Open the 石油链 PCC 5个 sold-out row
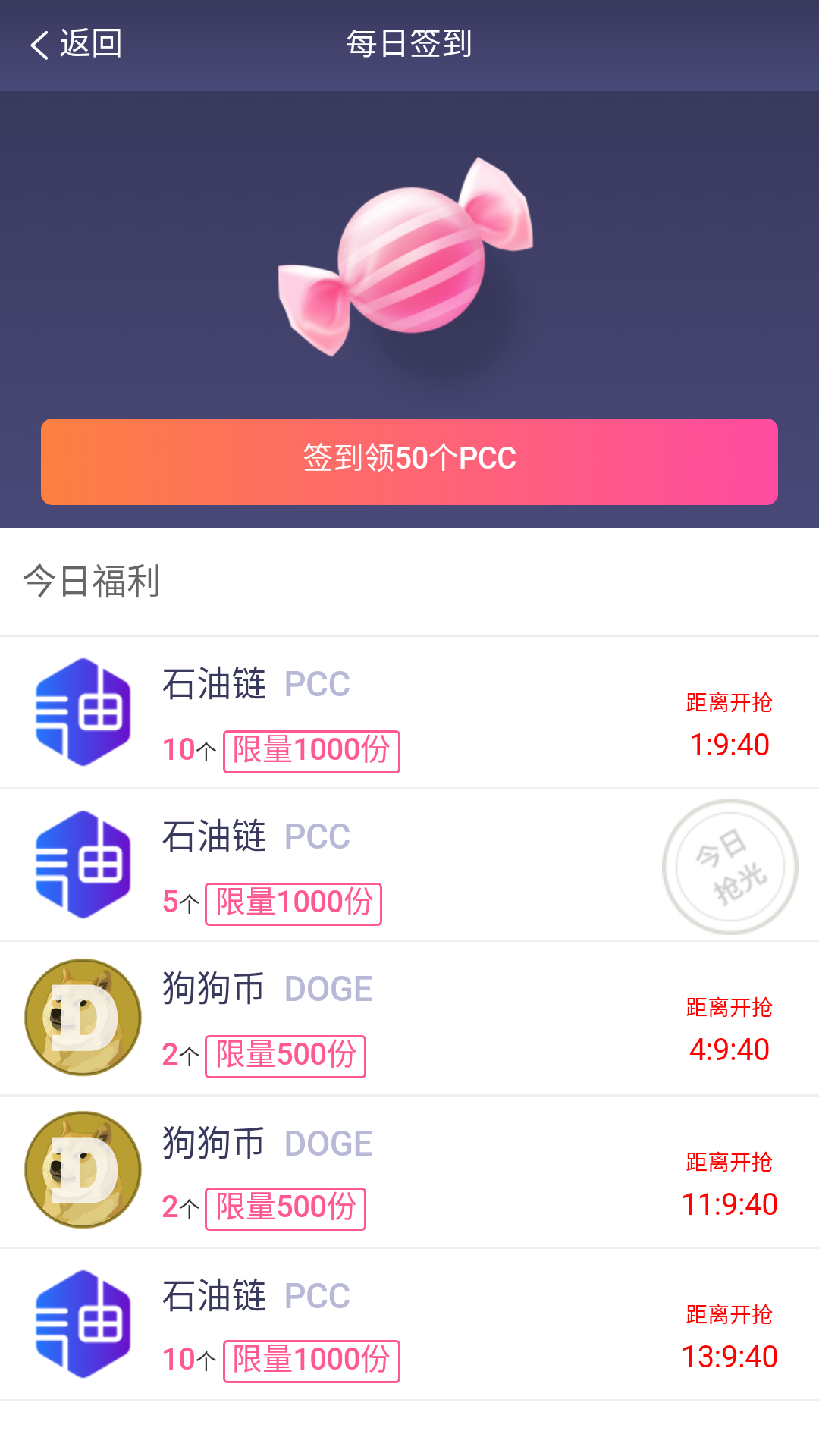The height and width of the screenshot is (1456, 819). (x=409, y=865)
